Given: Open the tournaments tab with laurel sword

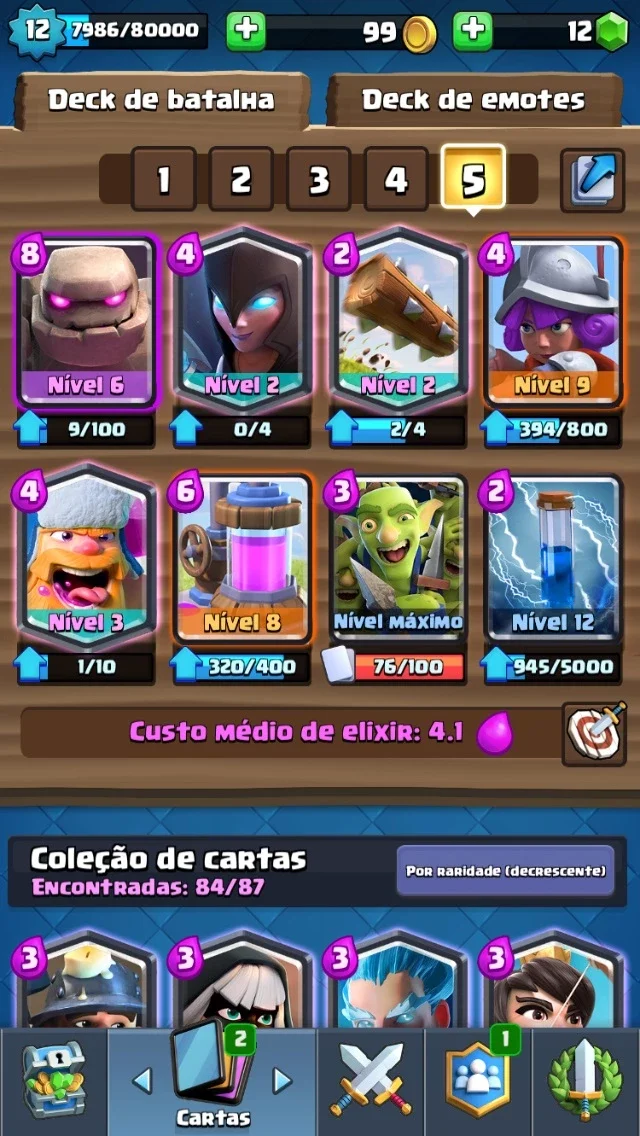Looking at the screenshot, I should coord(586,1079).
